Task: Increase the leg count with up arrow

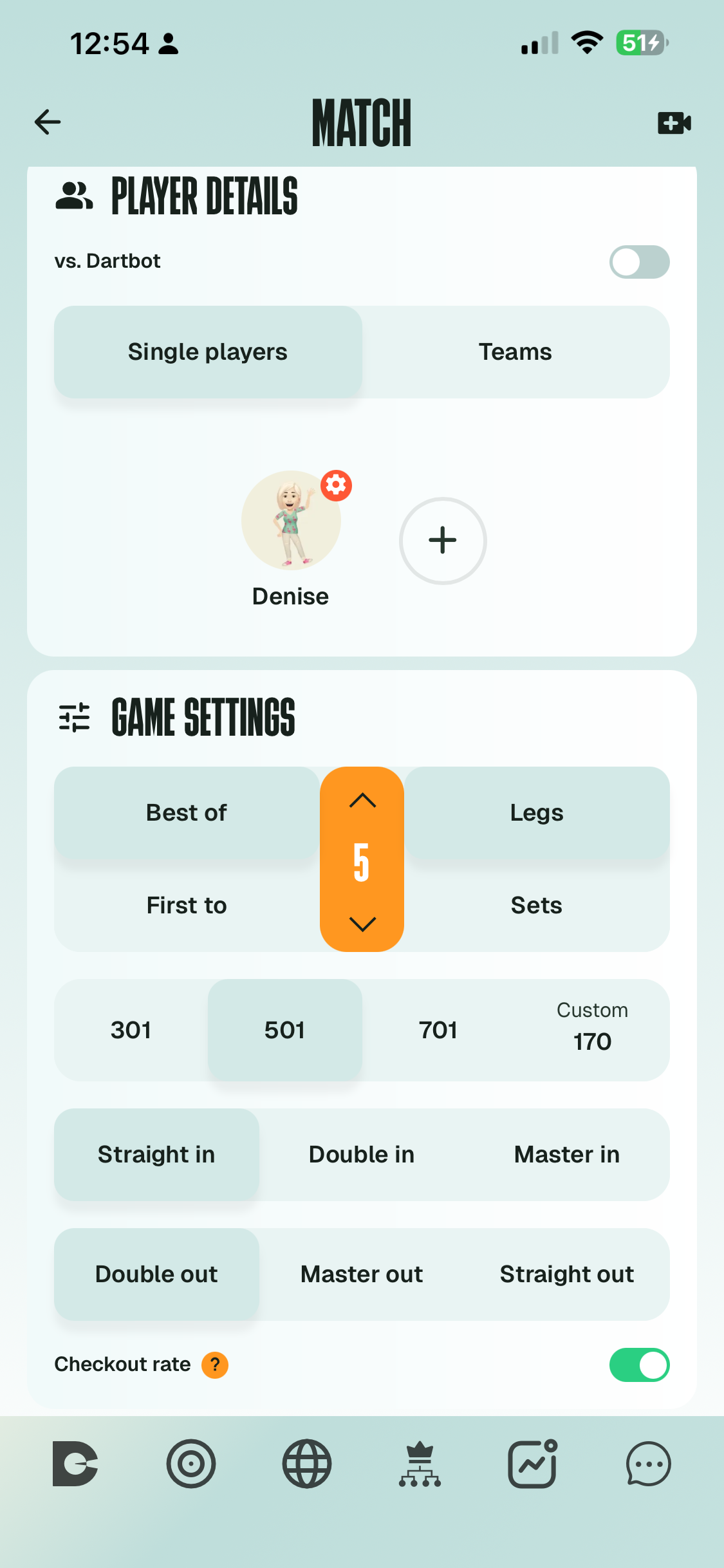Action: pos(362,800)
